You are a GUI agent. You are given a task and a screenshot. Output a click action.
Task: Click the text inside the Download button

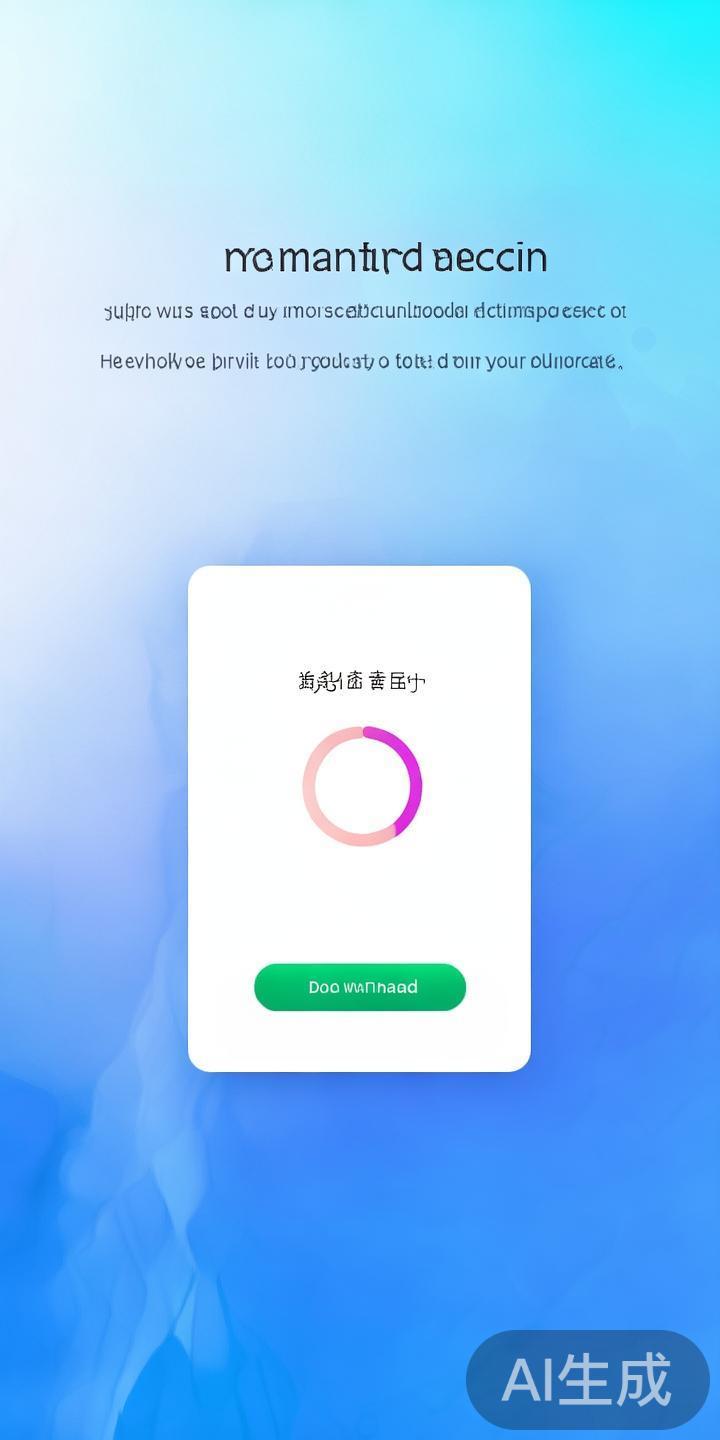(359, 986)
